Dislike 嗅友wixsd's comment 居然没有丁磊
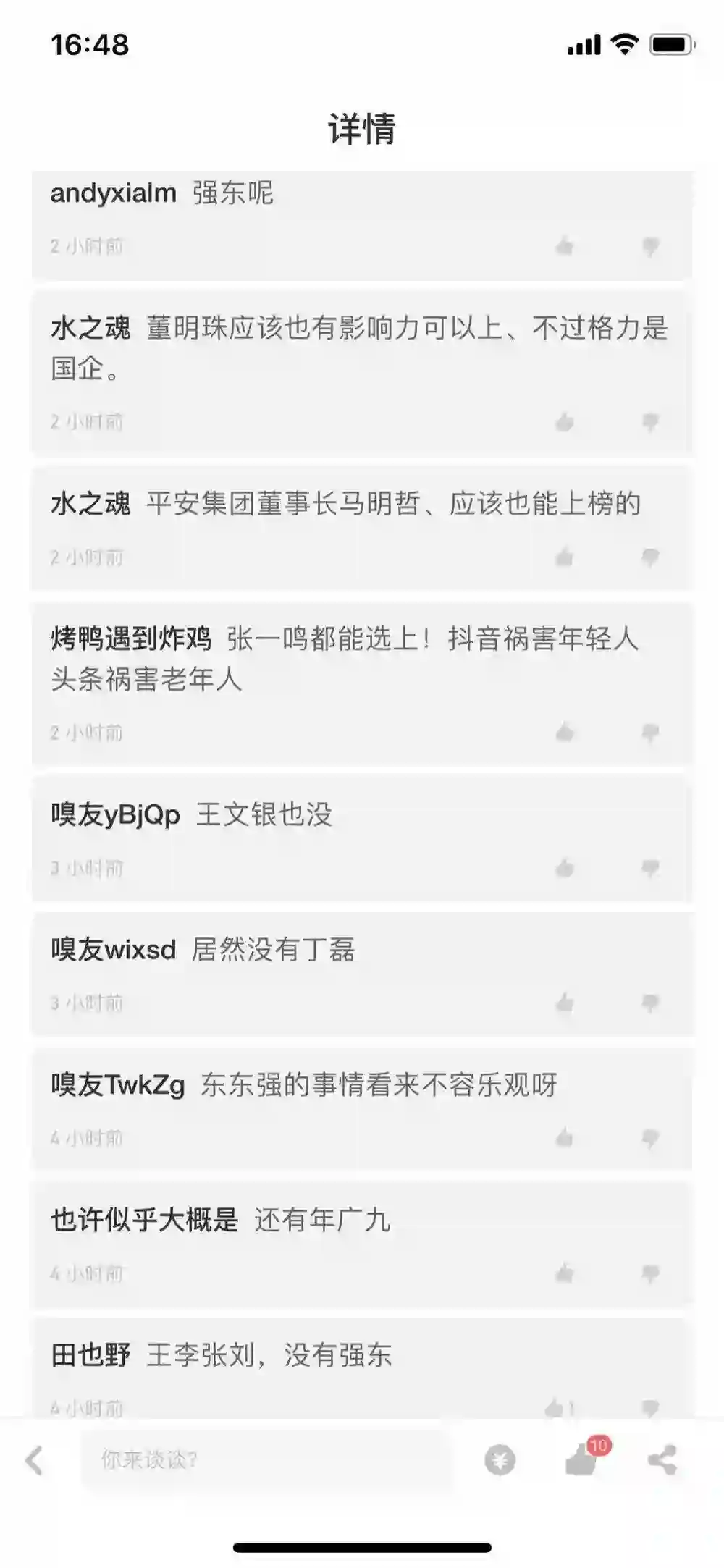Viewport: 724px width, 1568px height. 650,1003
